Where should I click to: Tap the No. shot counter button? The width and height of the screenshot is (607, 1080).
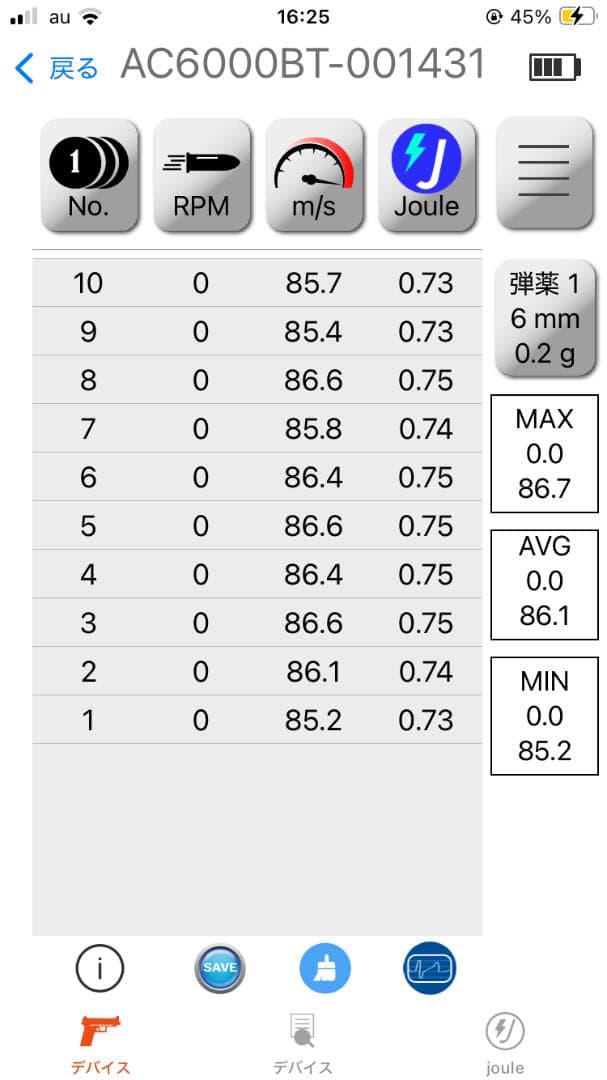89,175
